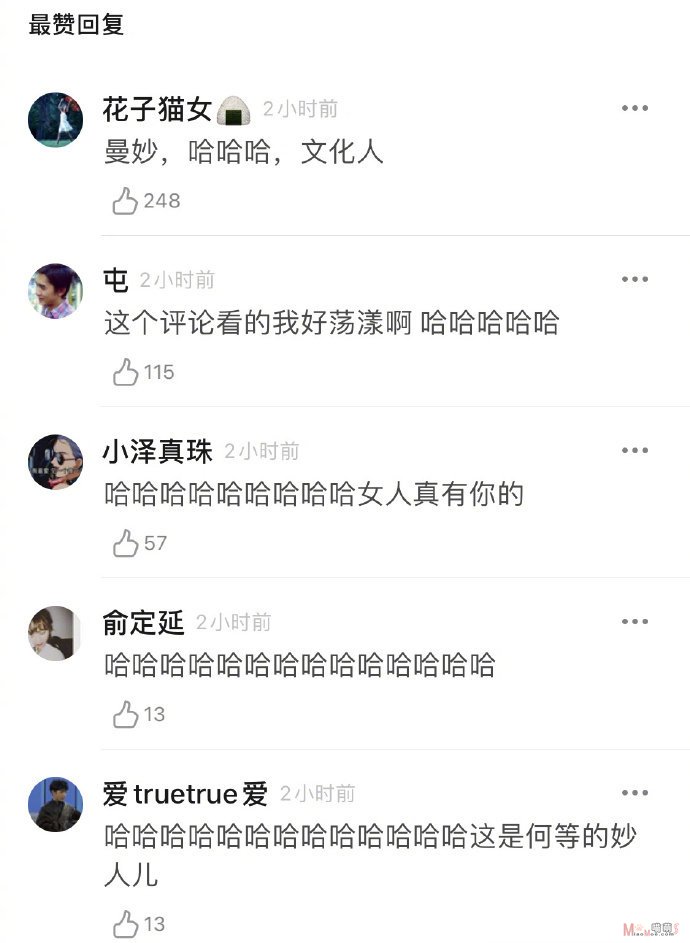The width and height of the screenshot is (690, 943).
Task: Open the three-dot menu for 俞定延's comment
Action: pyautogui.click(x=635, y=621)
